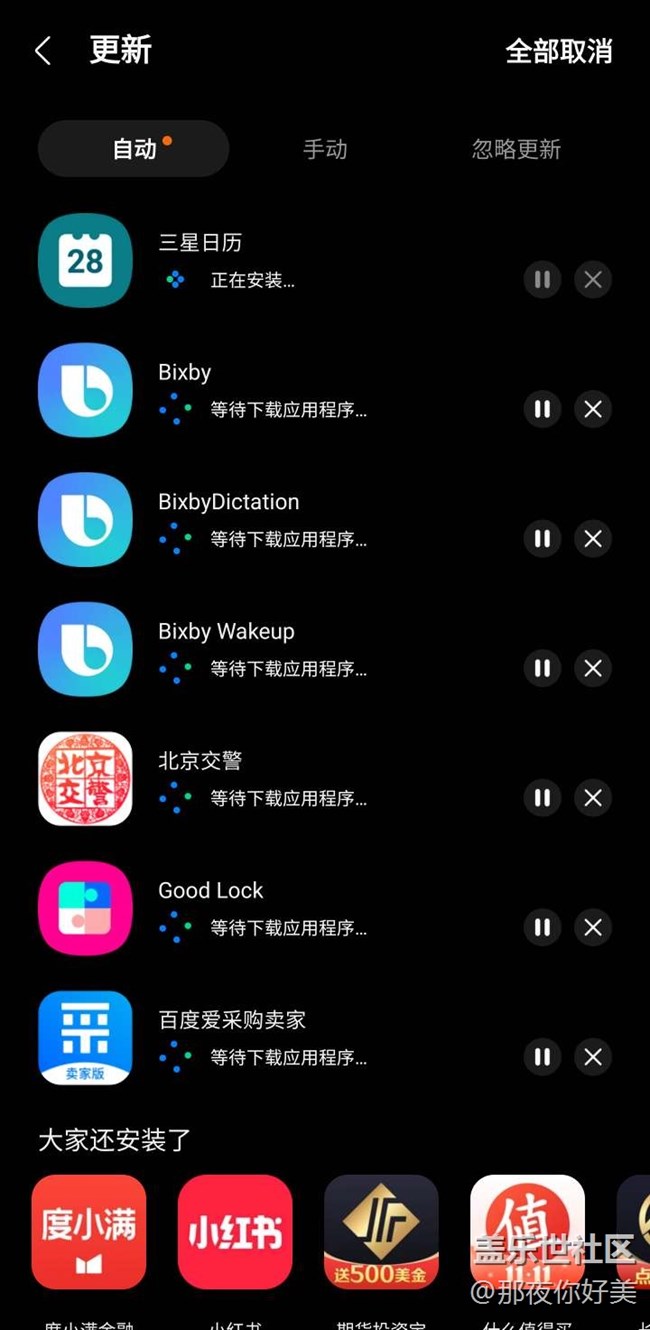Go back from the 更新 page
The height and width of the screenshot is (1330, 650).
[x=43, y=51]
